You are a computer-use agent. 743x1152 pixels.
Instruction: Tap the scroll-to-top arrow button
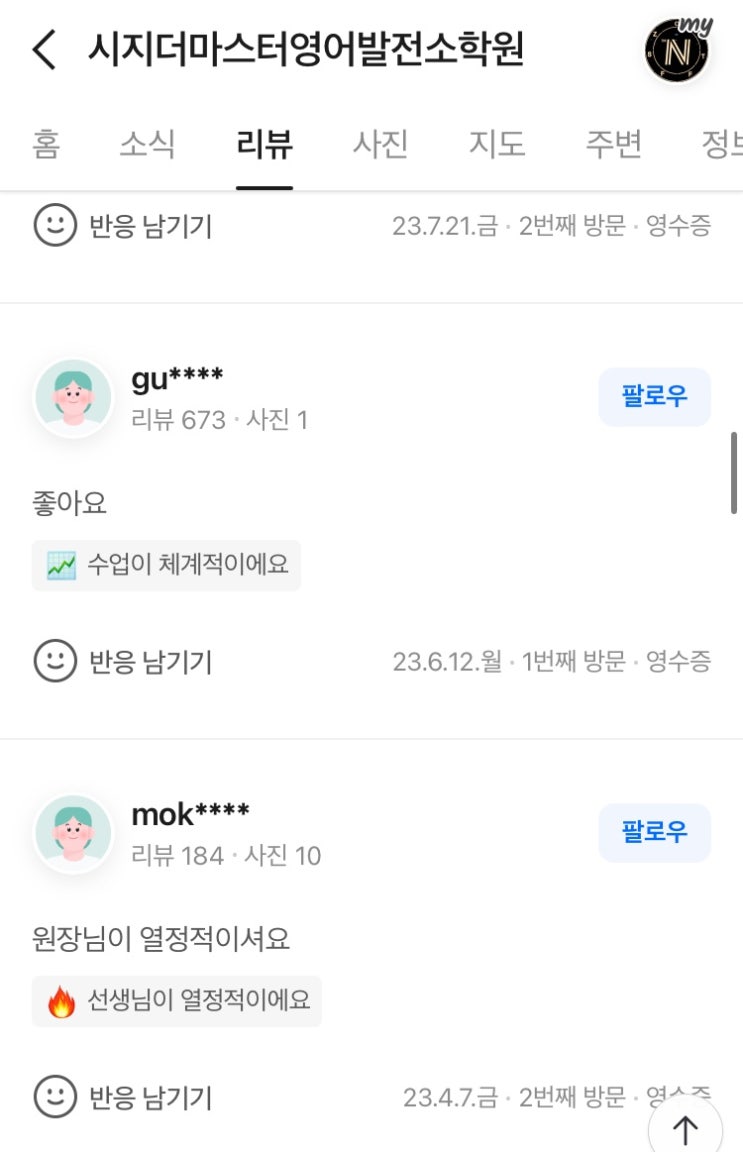(686, 1130)
